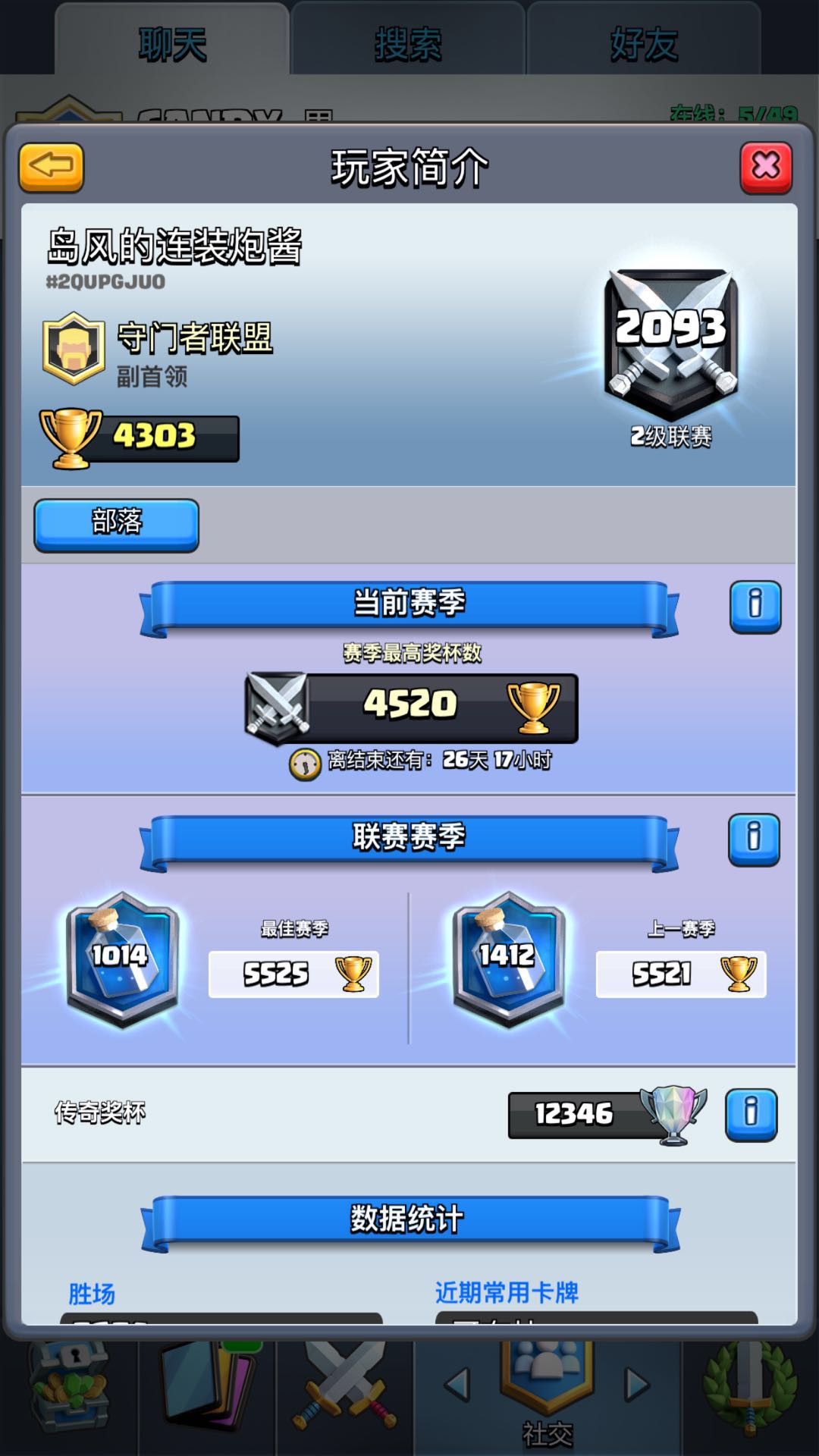
Task: Switch to the 搜索 search tab
Action: pos(408,44)
